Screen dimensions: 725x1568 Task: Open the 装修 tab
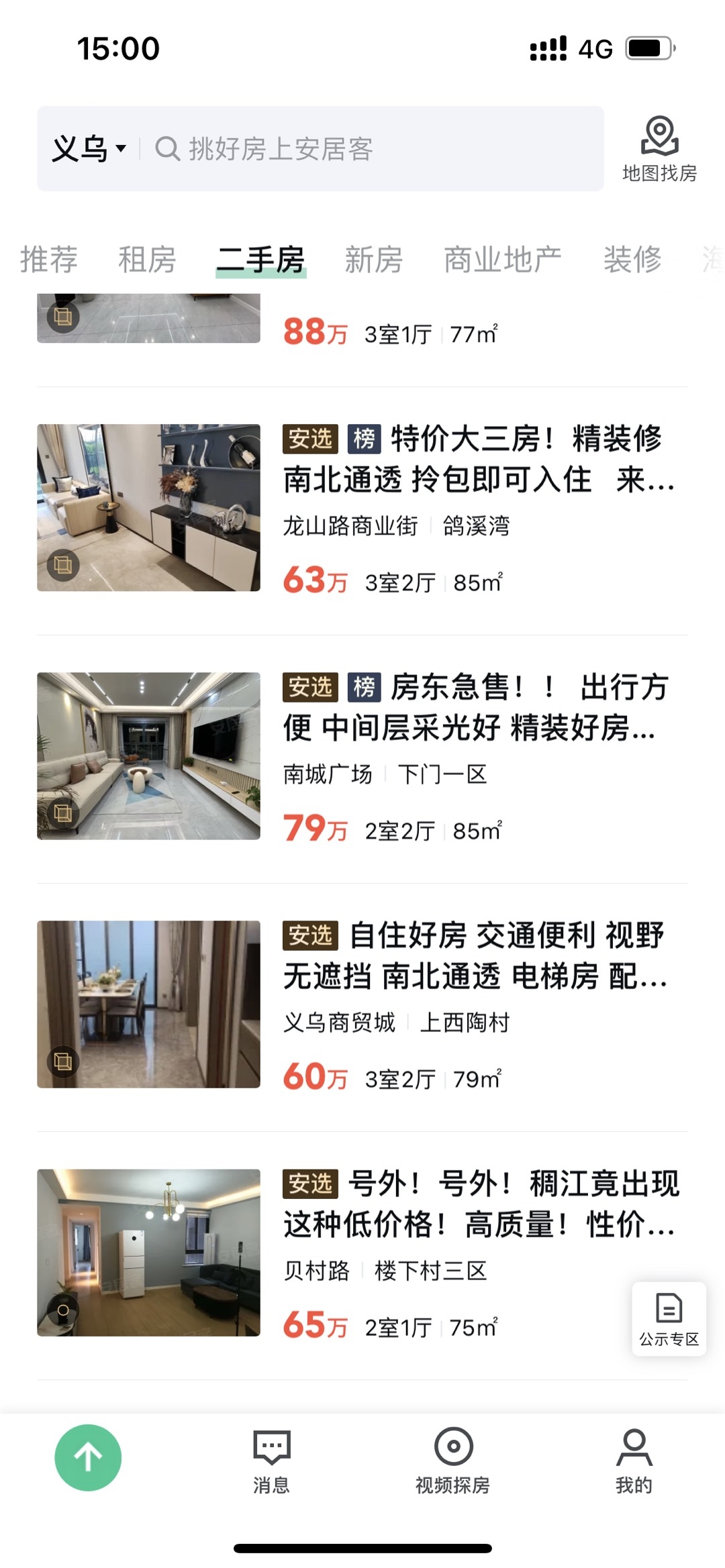[x=632, y=260]
